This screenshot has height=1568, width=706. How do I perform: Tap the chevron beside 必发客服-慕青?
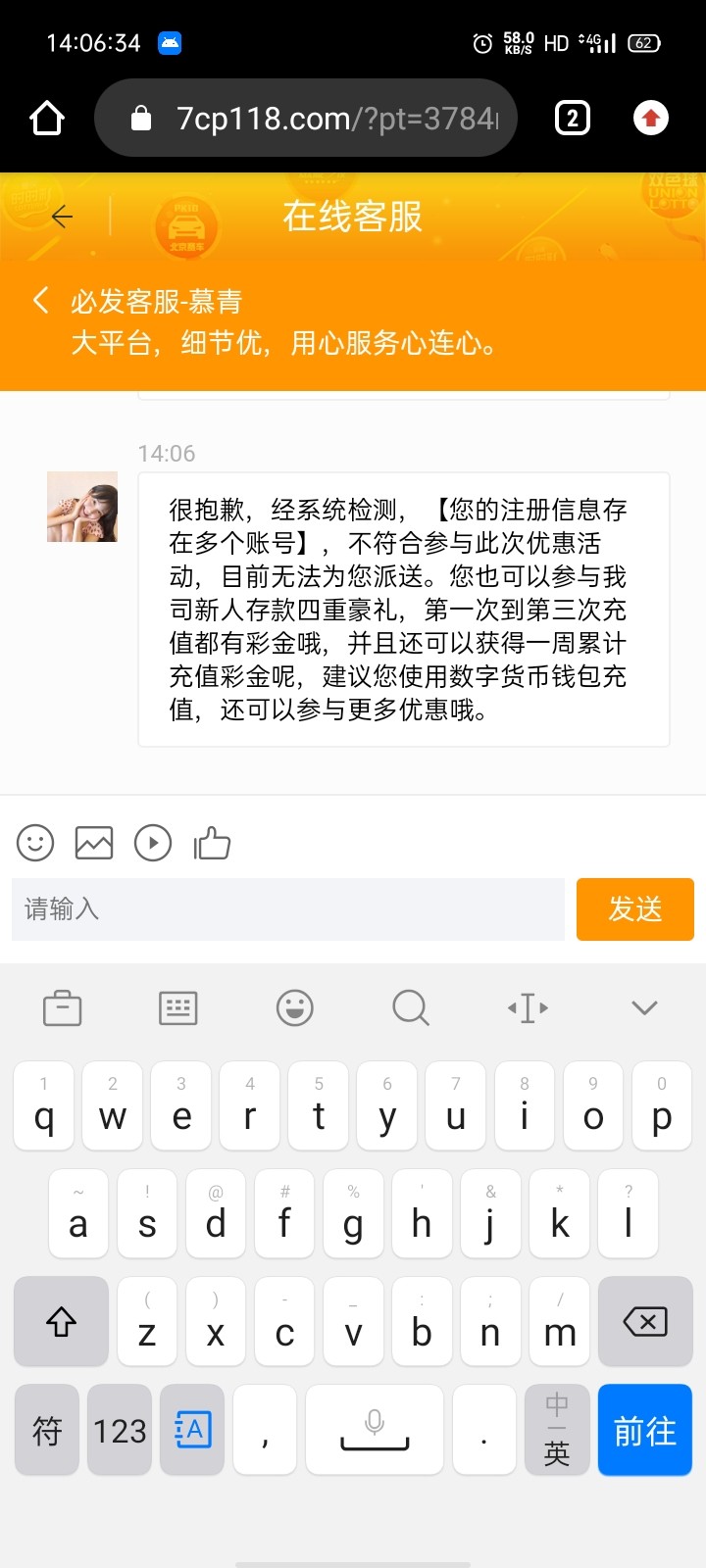pyautogui.click(x=41, y=300)
